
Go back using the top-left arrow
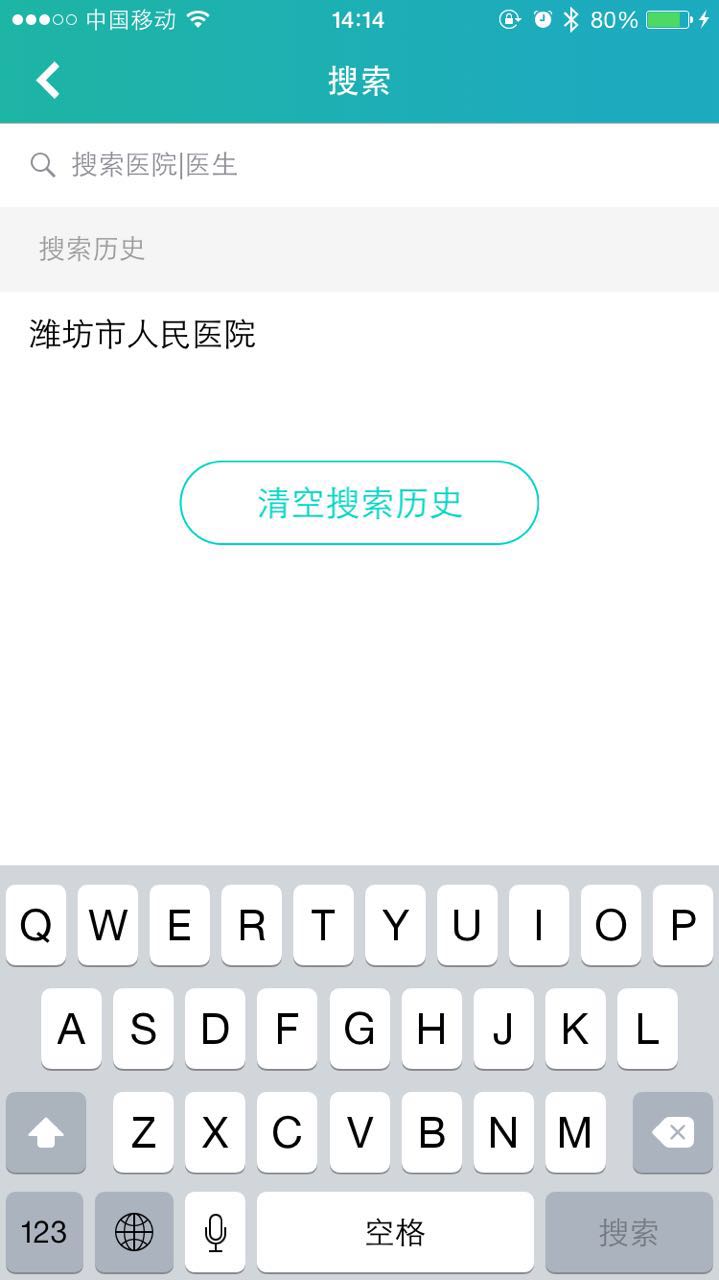[x=48, y=81]
